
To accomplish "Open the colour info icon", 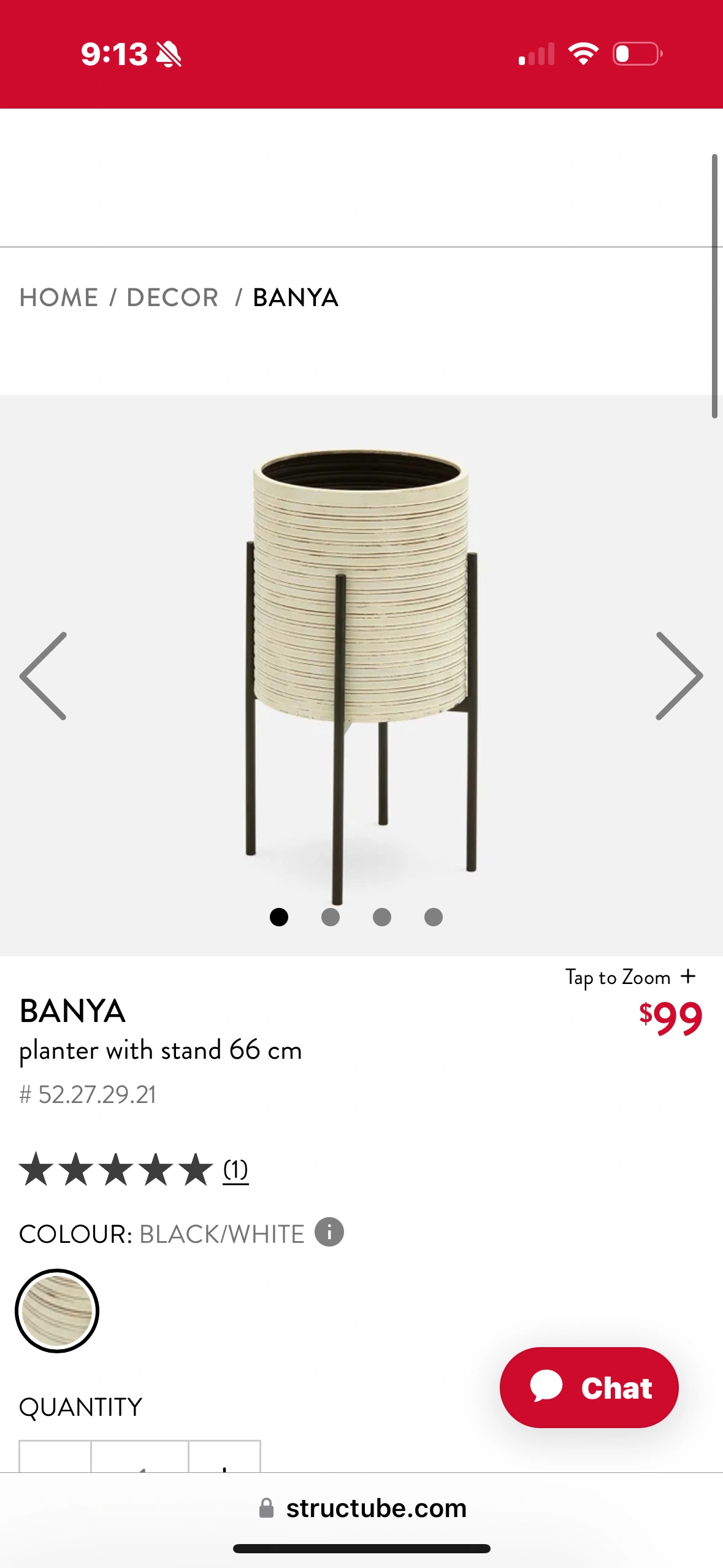I will [329, 1232].
